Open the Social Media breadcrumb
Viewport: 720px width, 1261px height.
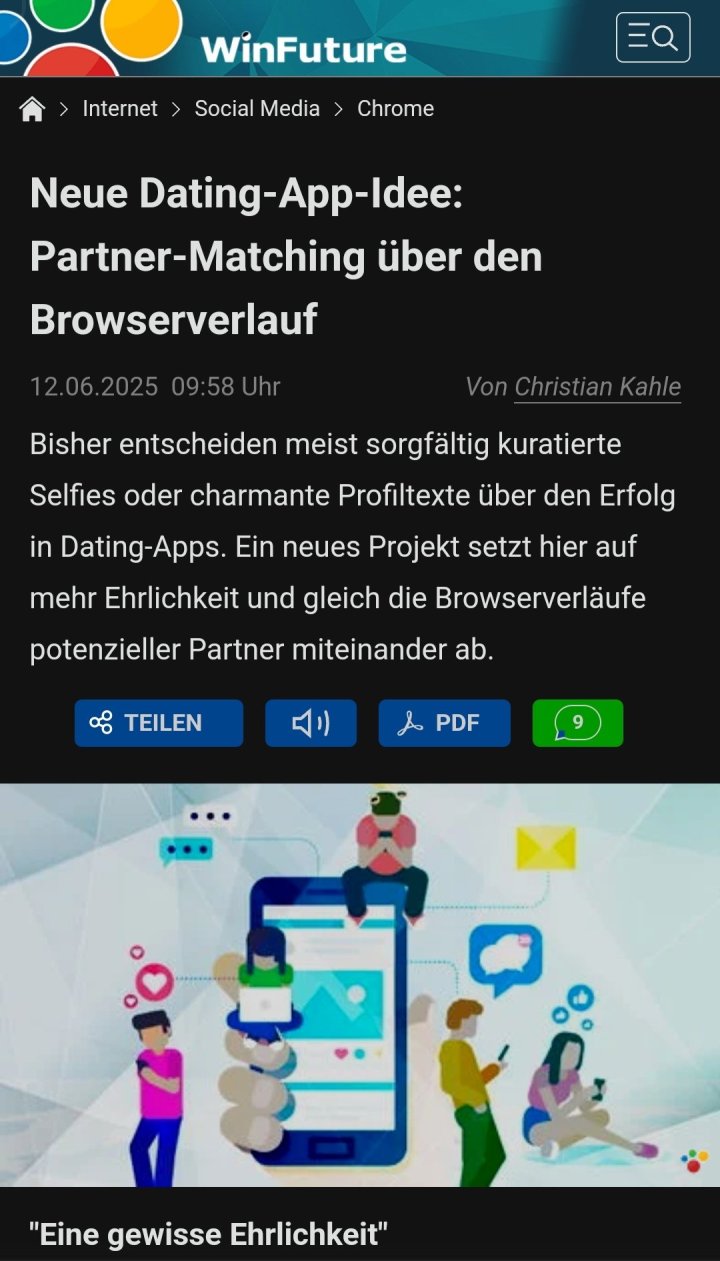pyautogui.click(x=257, y=109)
